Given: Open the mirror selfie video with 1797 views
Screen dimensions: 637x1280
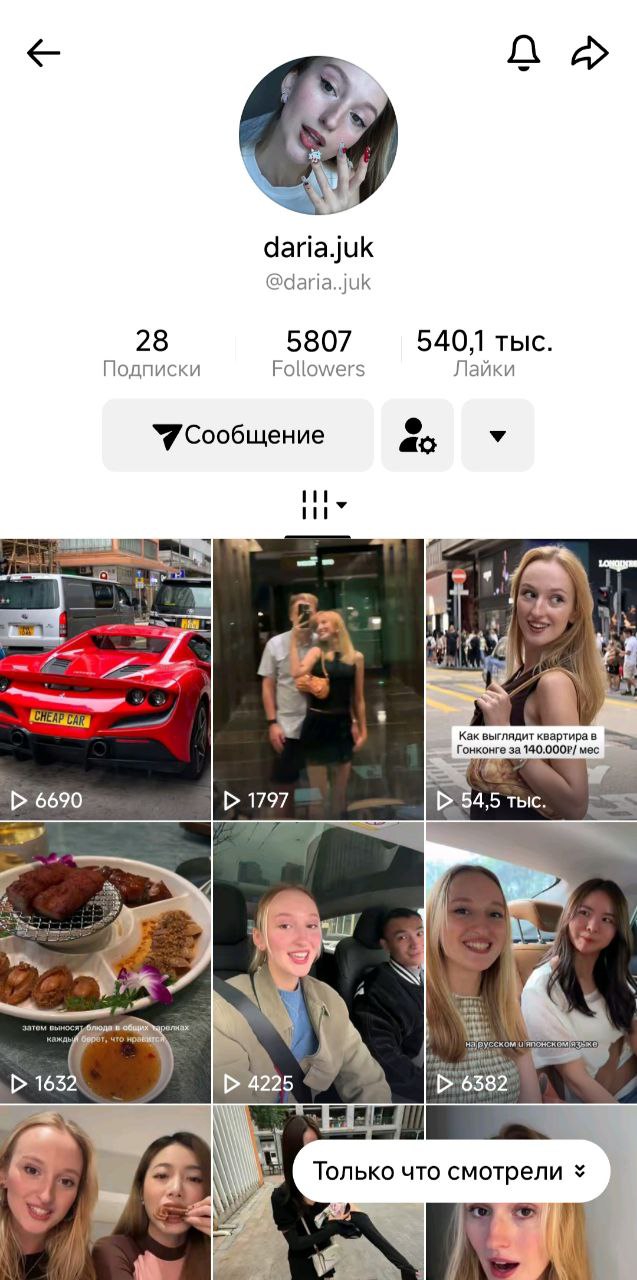Looking at the screenshot, I should click(318, 679).
